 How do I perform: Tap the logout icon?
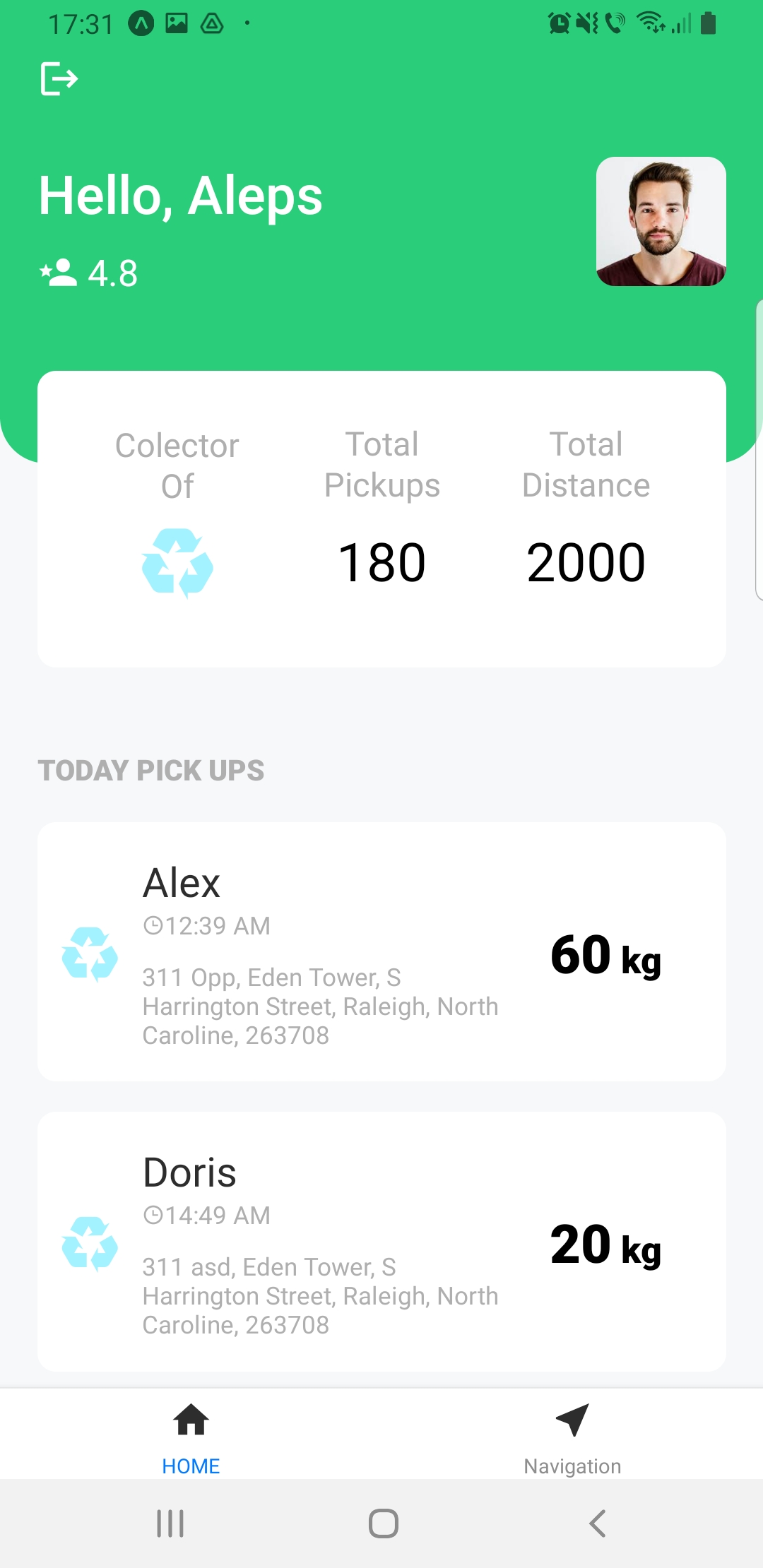[59, 78]
